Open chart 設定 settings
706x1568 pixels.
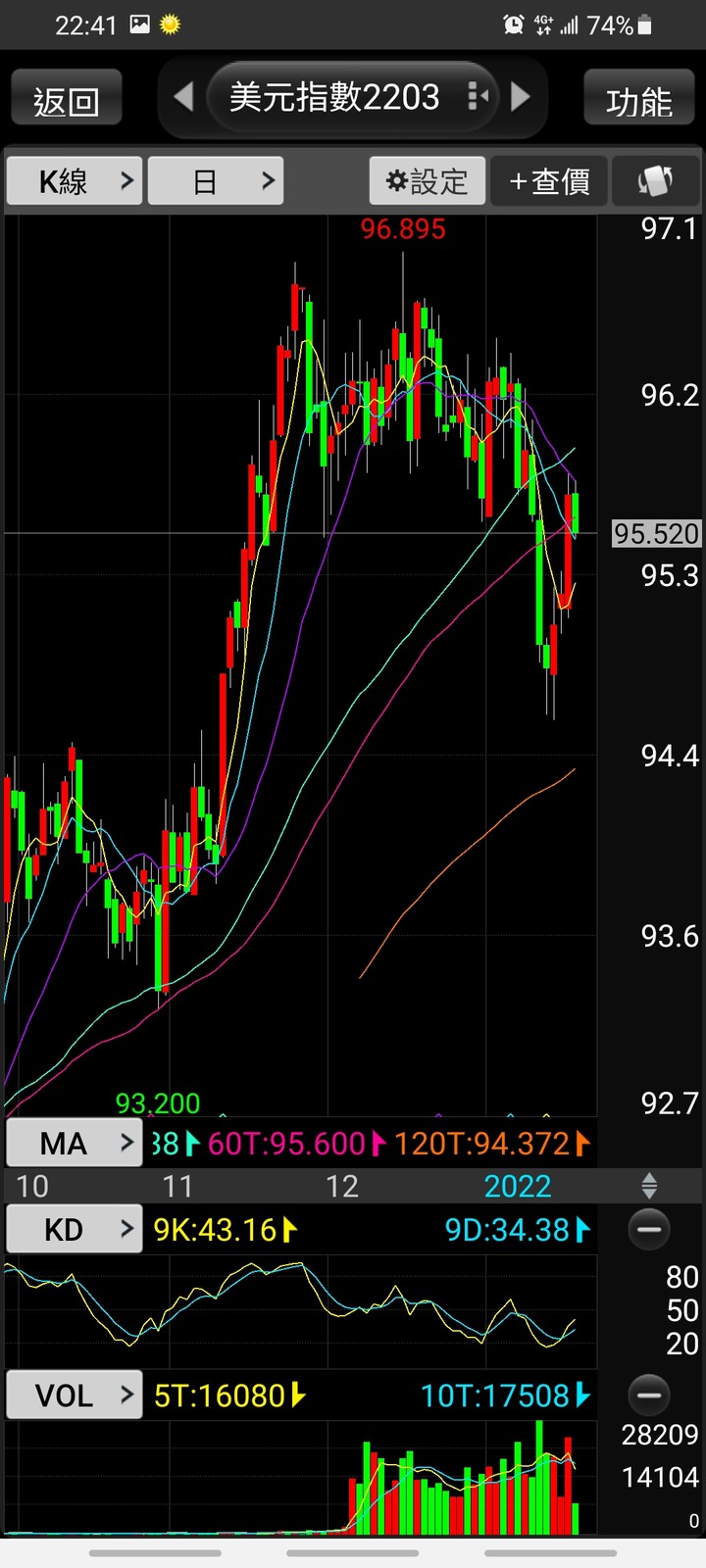coord(428,181)
